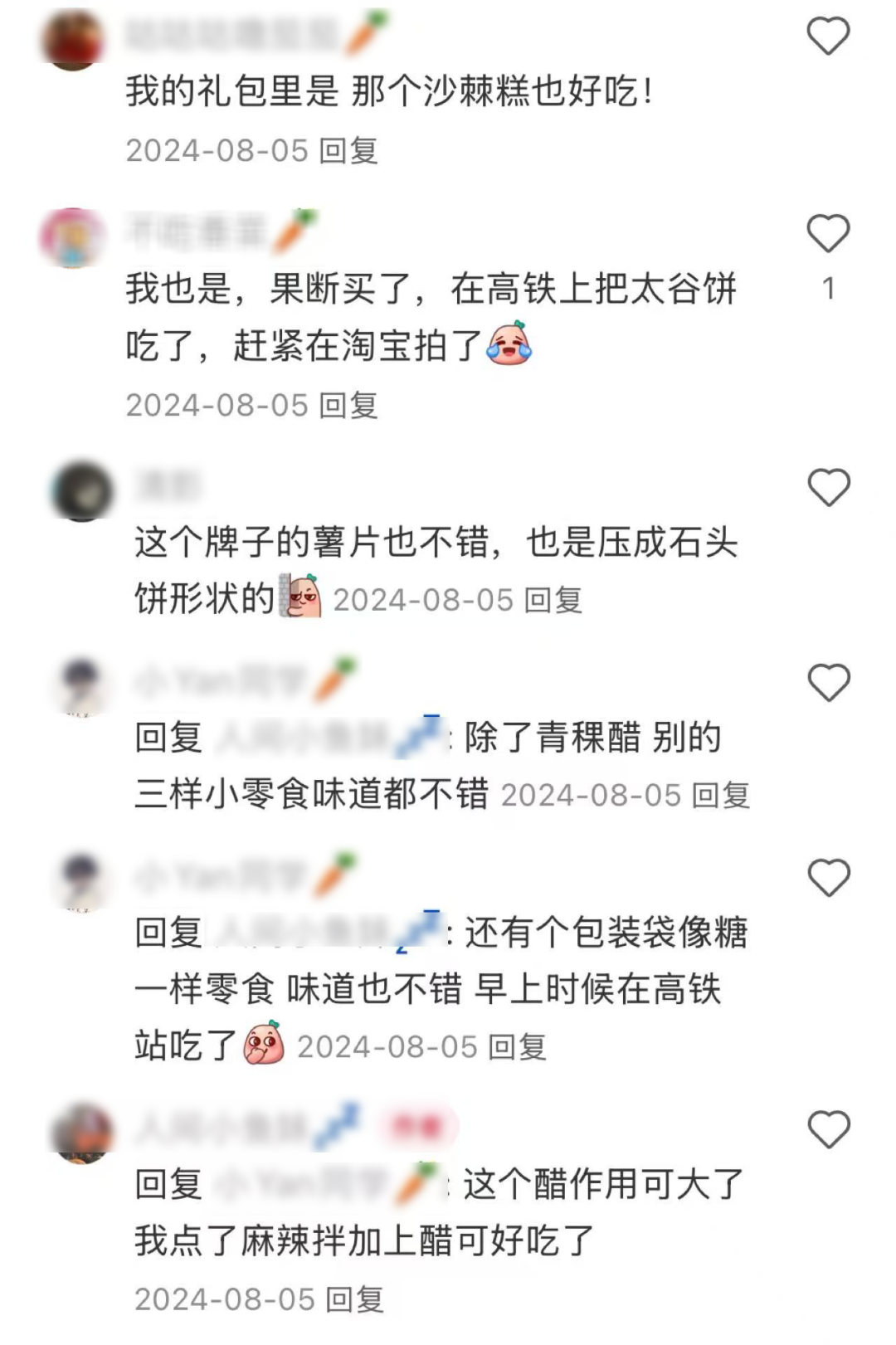The width and height of the screenshot is (896, 1345).
Task: Reply to the 麻辣拌 comment
Action: 354,1299
